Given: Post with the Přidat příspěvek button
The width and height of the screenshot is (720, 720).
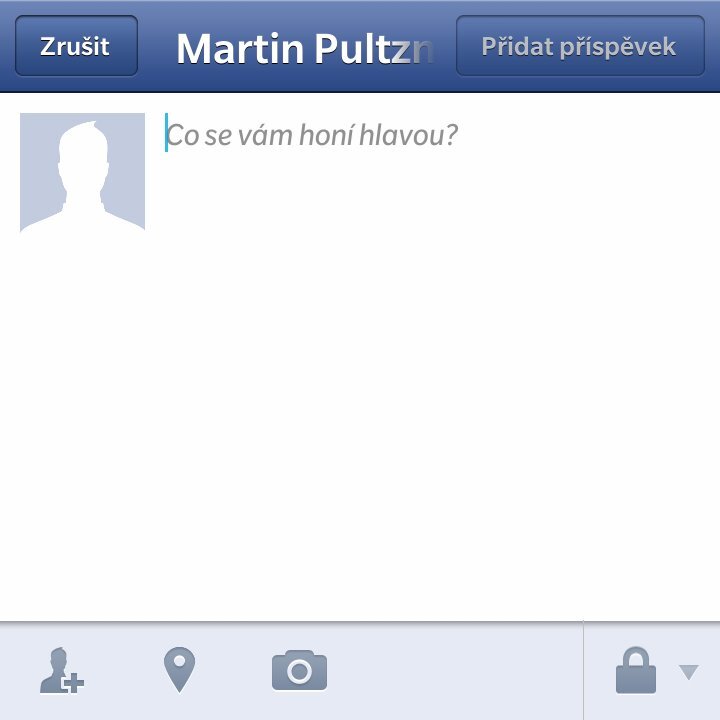Looking at the screenshot, I should pyautogui.click(x=579, y=46).
